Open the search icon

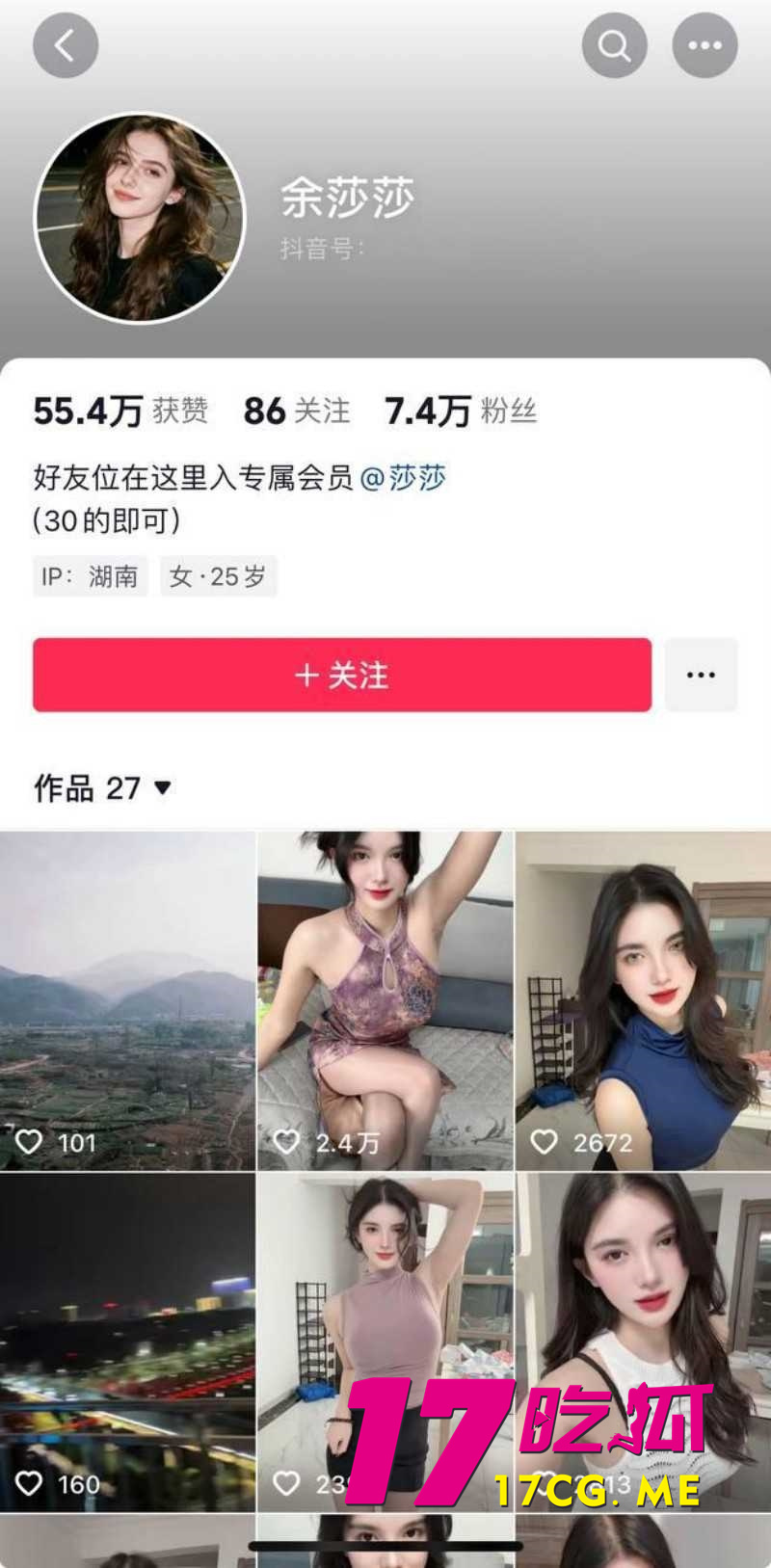pos(613,44)
